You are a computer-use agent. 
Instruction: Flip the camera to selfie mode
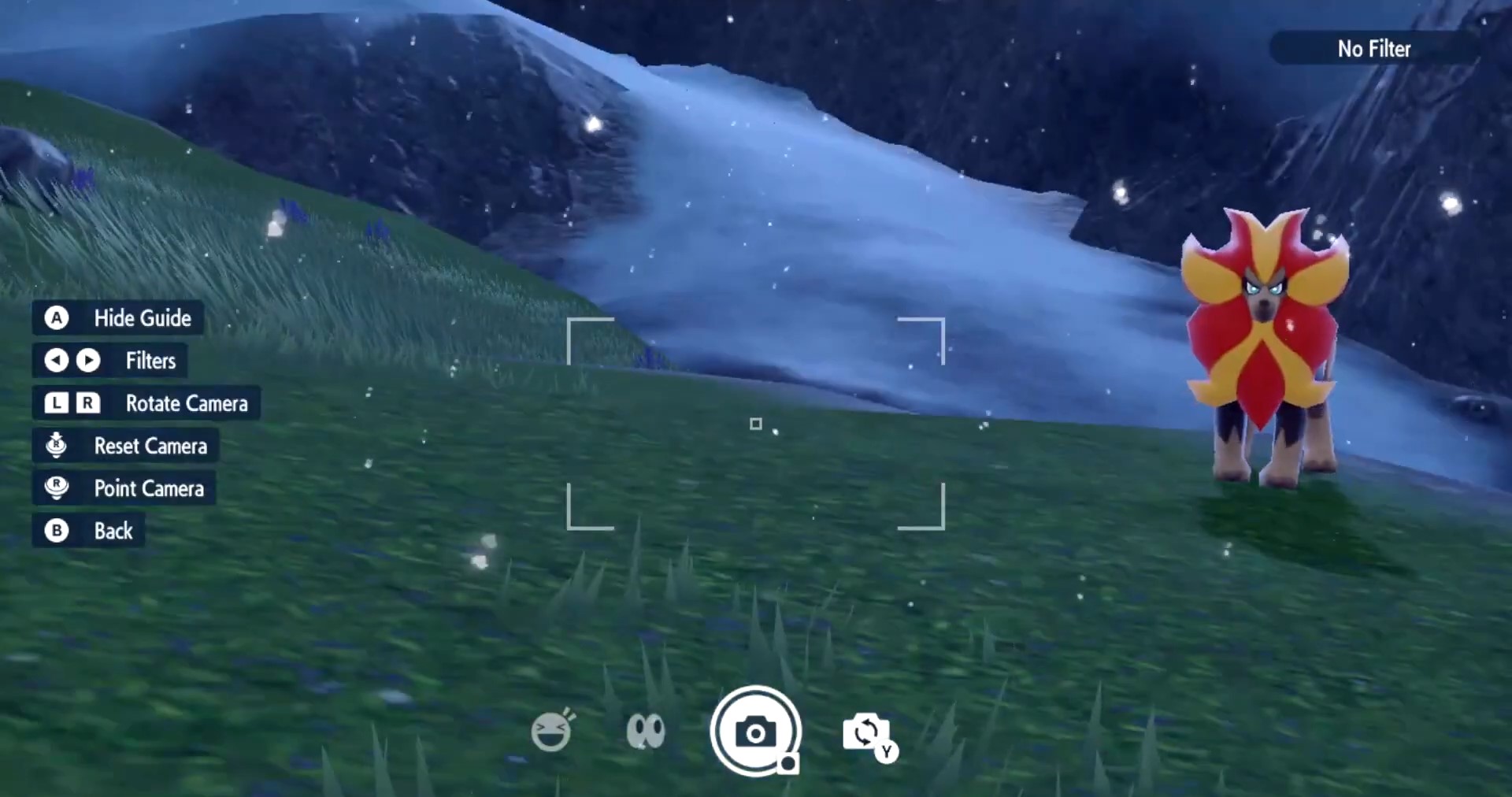pyautogui.click(x=867, y=734)
